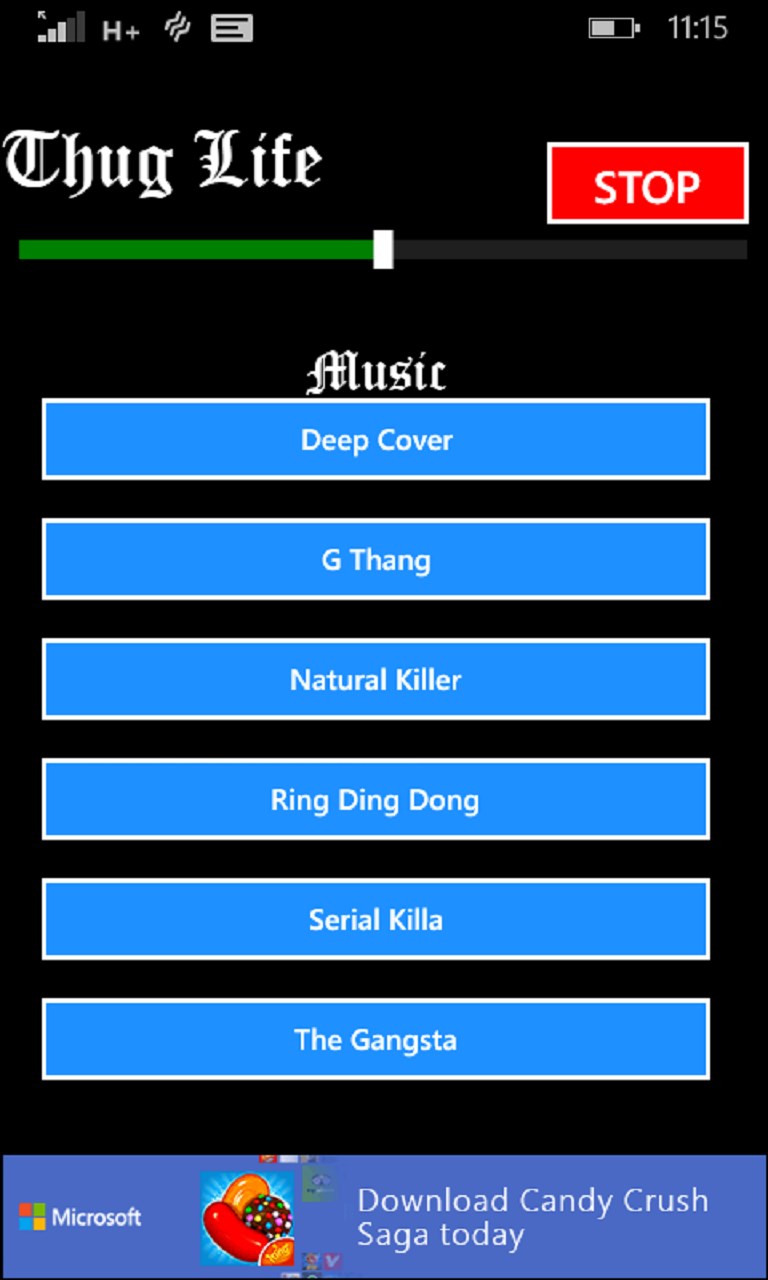The image size is (768, 1280).
Task: Stop the currently playing music
Action: click(x=647, y=184)
